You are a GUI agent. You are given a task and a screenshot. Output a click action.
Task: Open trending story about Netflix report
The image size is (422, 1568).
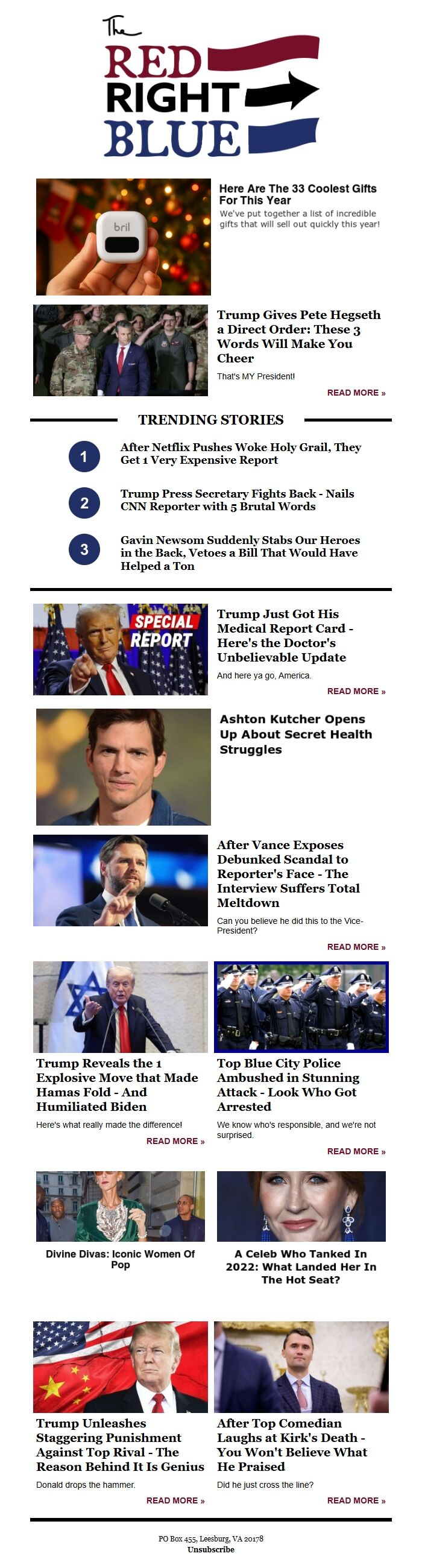tap(240, 454)
